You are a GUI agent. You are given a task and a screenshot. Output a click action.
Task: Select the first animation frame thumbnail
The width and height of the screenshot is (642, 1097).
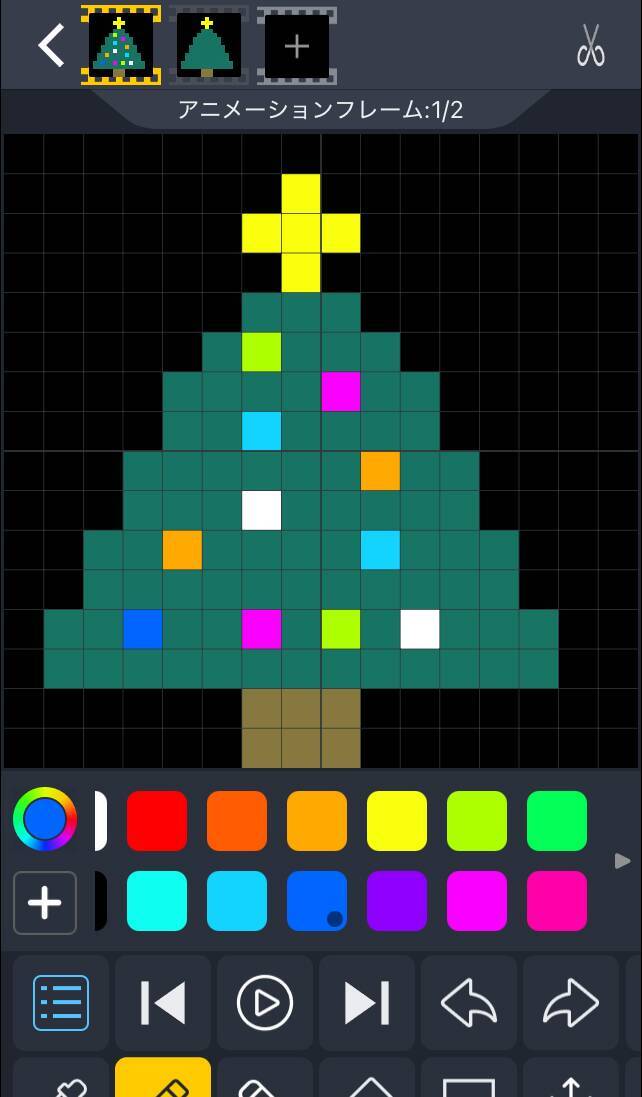[120, 46]
